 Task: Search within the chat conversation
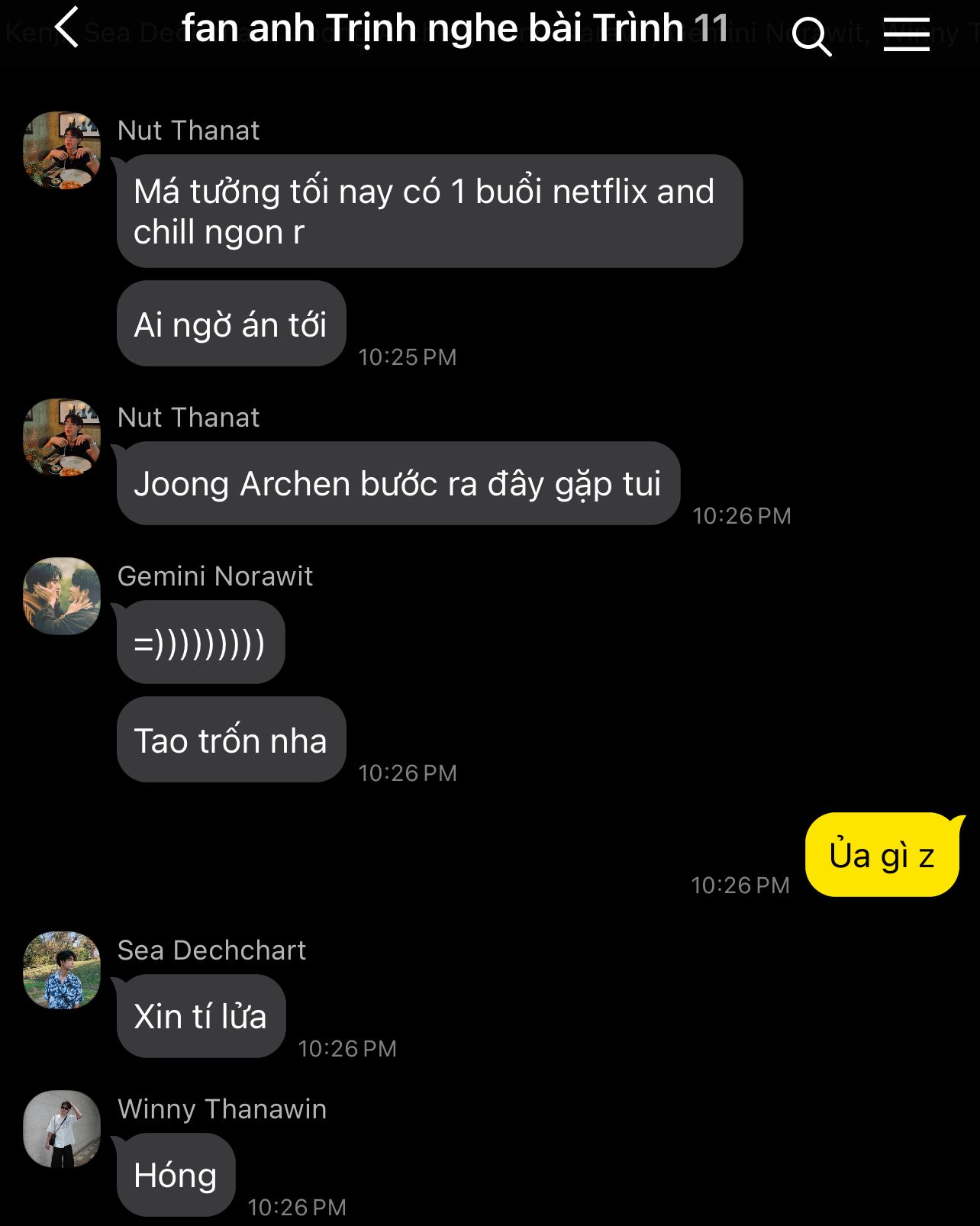tap(811, 35)
